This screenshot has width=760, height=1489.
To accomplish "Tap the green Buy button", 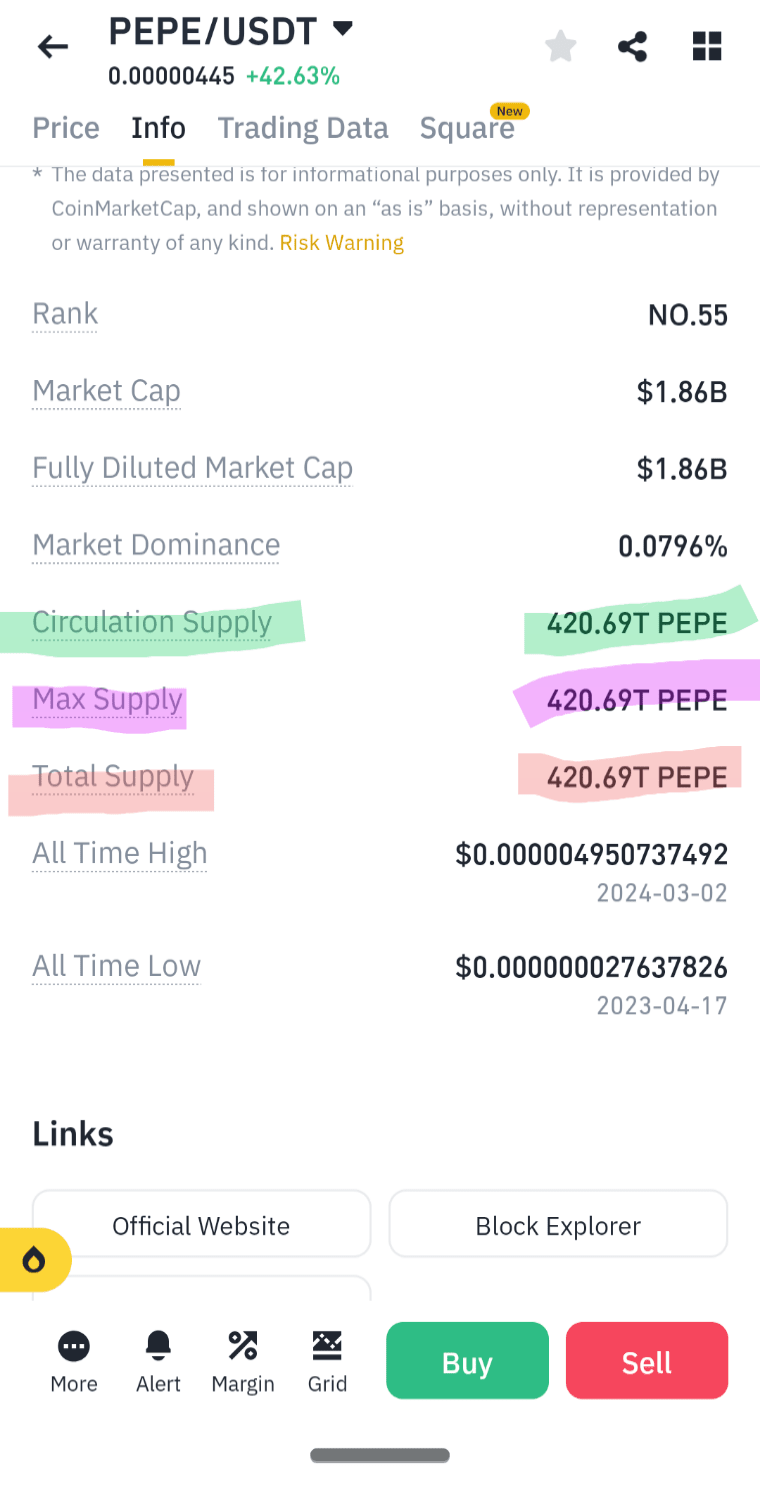I will coord(467,1360).
